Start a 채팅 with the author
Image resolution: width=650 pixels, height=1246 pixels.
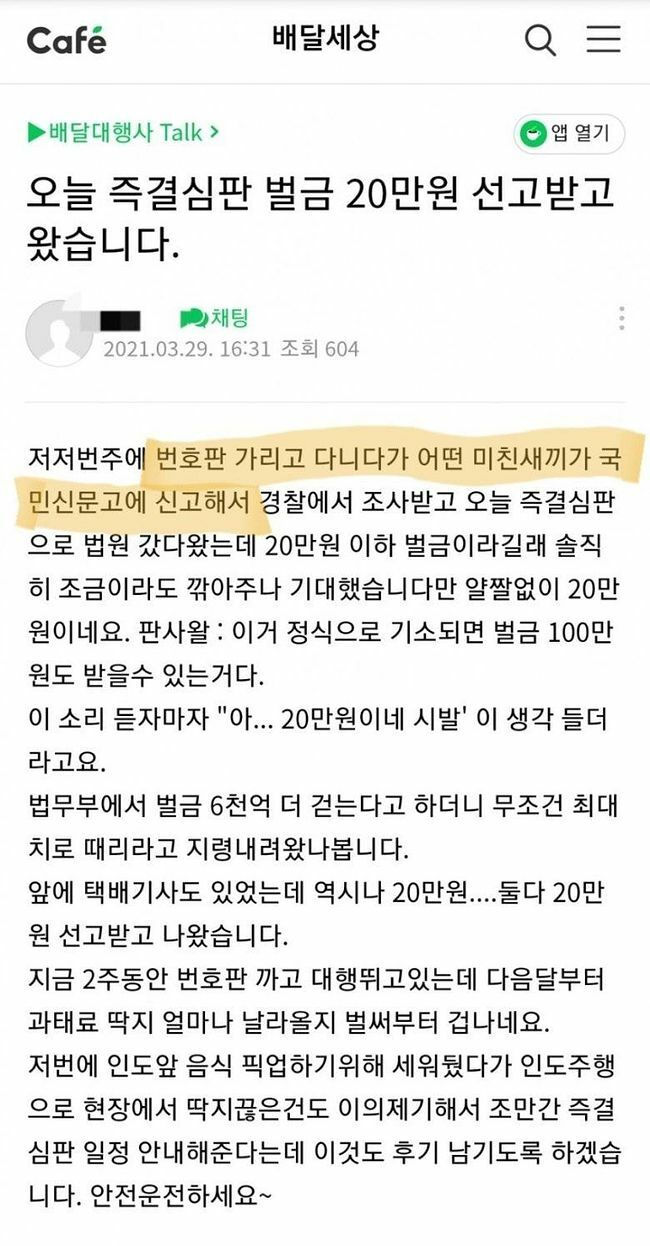214,318
